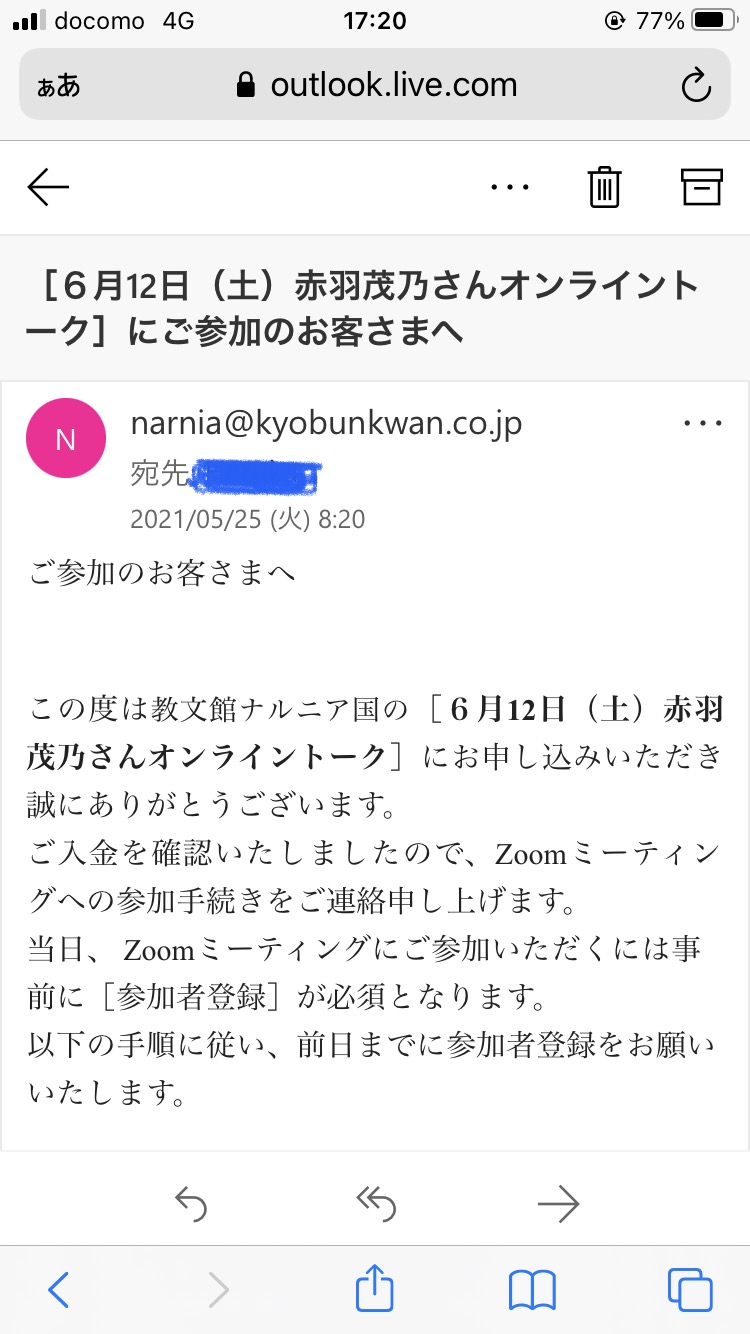This screenshot has width=750, height=1334.
Task: Go back in Safari browser history
Action: pyautogui.click(x=59, y=1289)
